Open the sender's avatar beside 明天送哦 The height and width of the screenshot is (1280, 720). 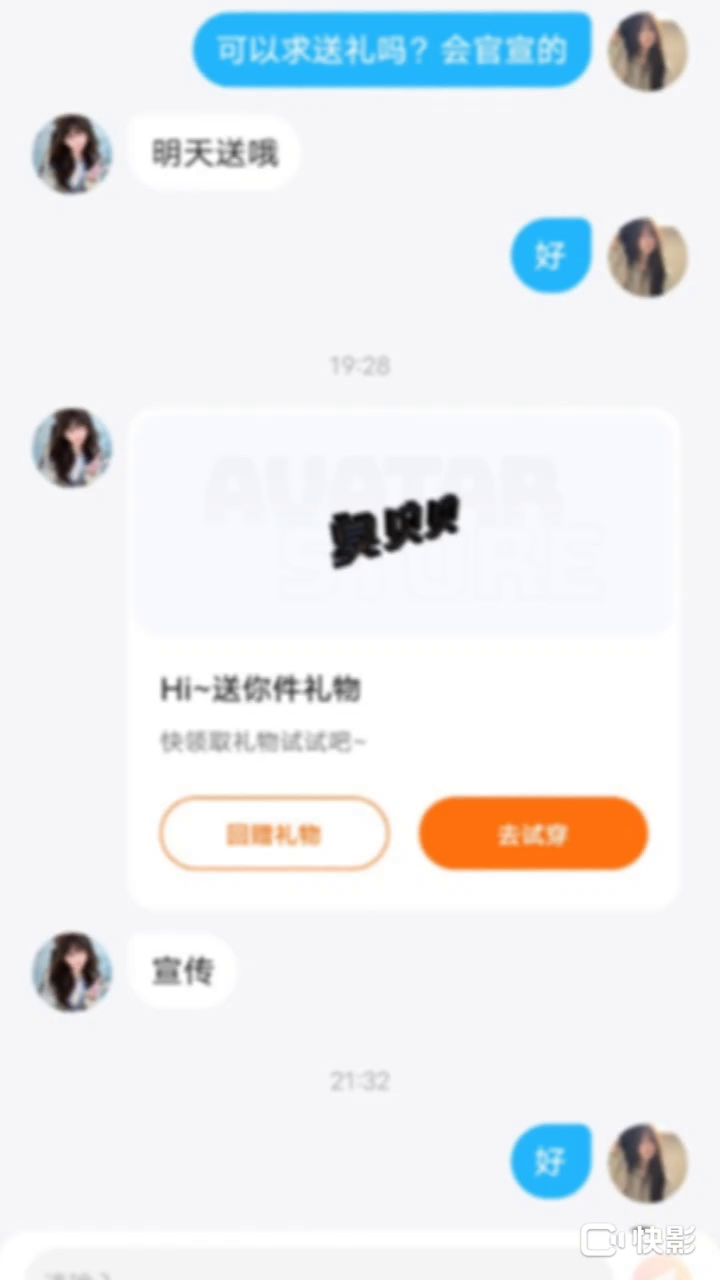tap(72, 153)
